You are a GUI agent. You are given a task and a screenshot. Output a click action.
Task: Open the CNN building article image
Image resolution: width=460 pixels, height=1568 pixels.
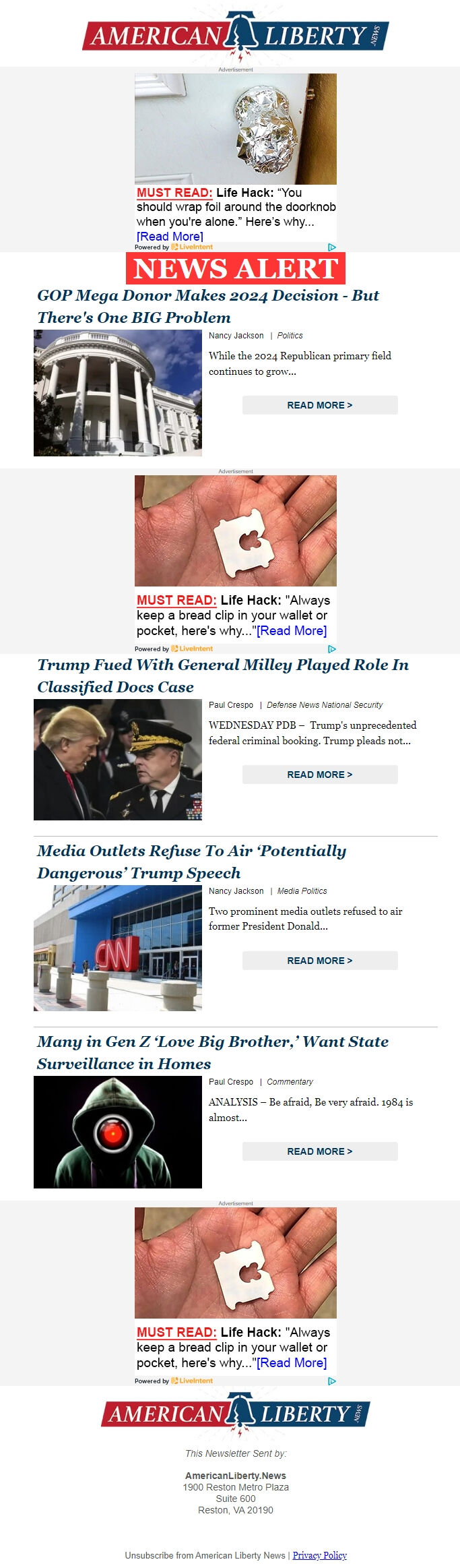[x=118, y=948]
